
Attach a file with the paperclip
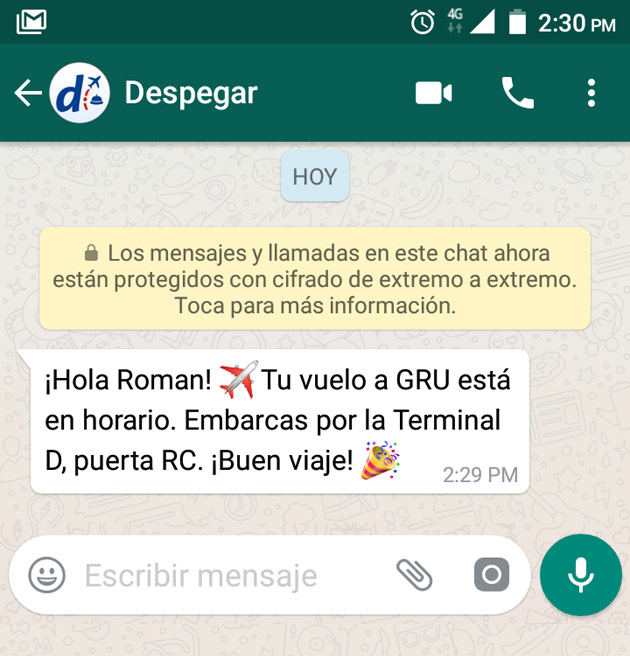click(x=414, y=575)
